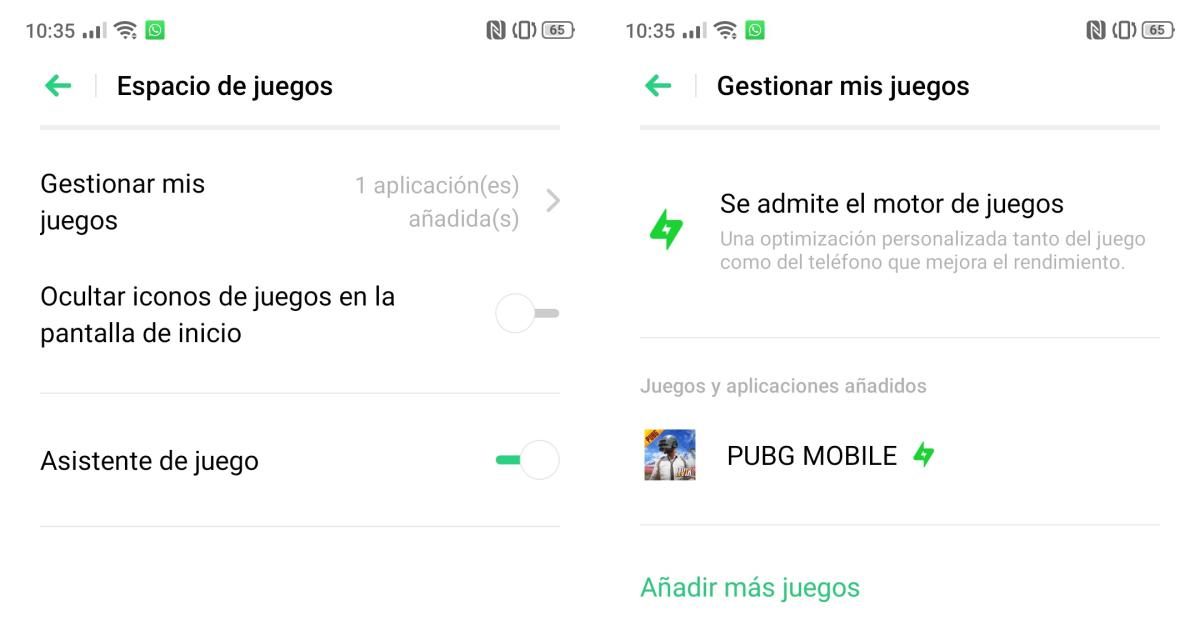This screenshot has width=1199, height=626.
Task: Tap Añadir más juegos link
Action: click(x=749, y=587)
